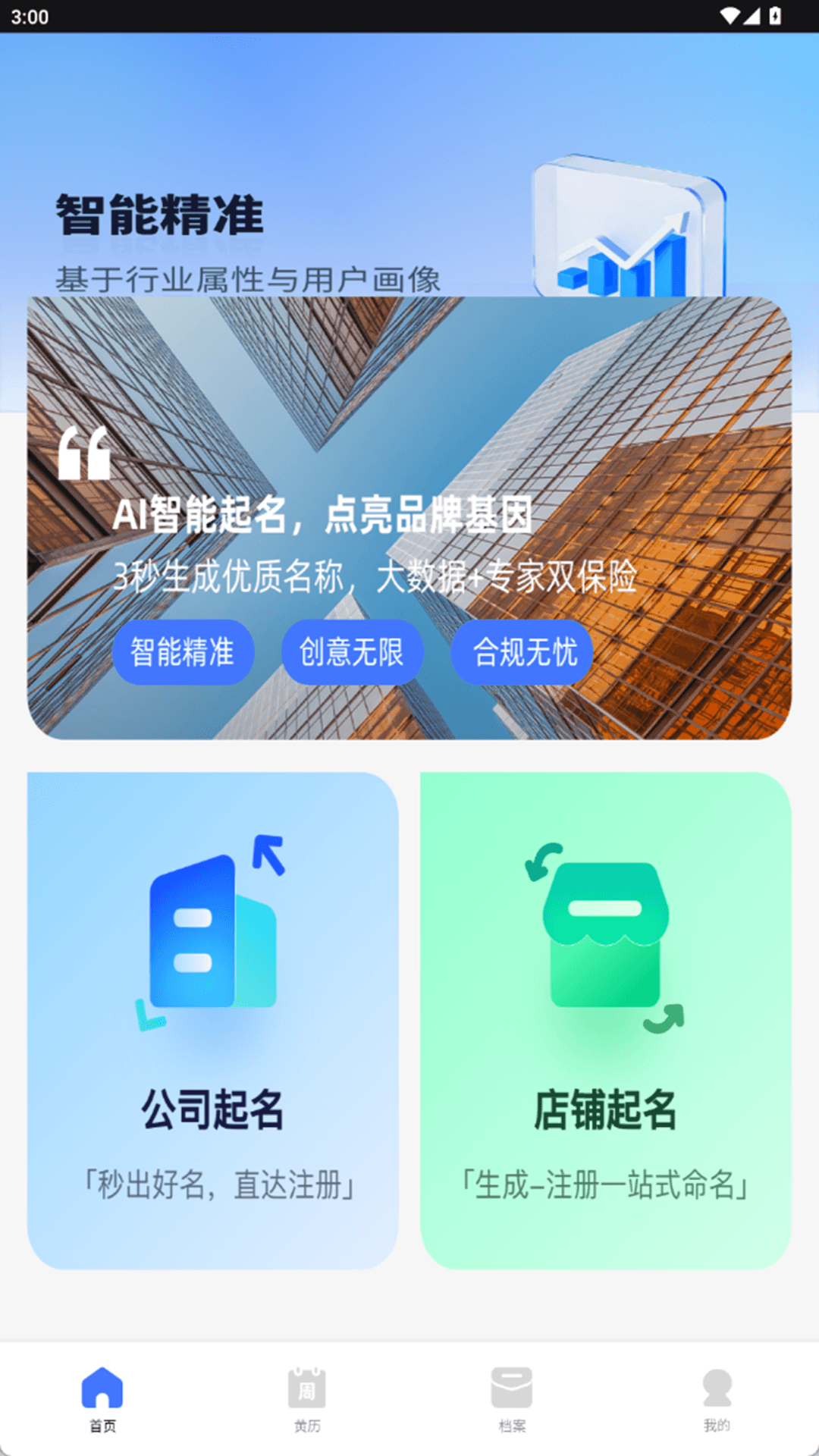Tap the battery icon in the status bar
This screenshot has height=1456, width=819.
pos(775,15)
